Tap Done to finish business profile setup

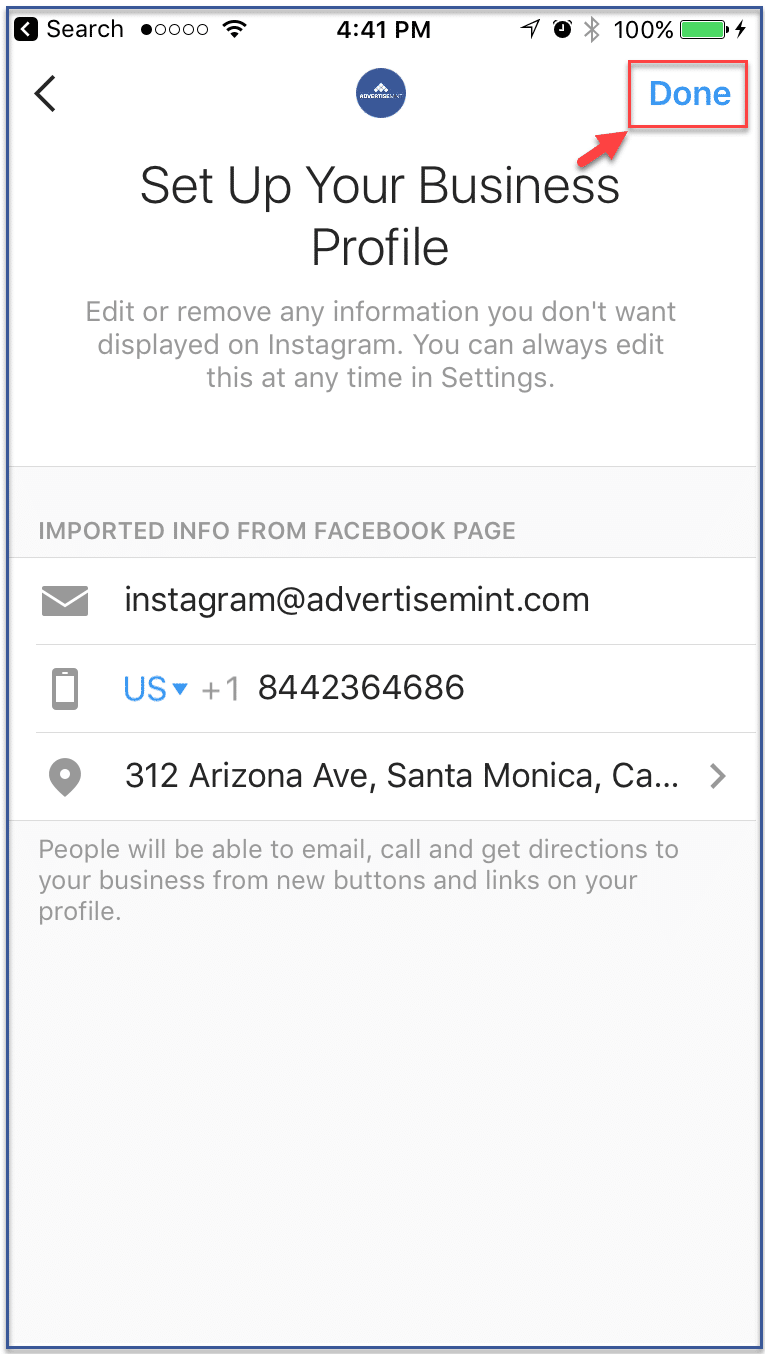tap(689, 94)
